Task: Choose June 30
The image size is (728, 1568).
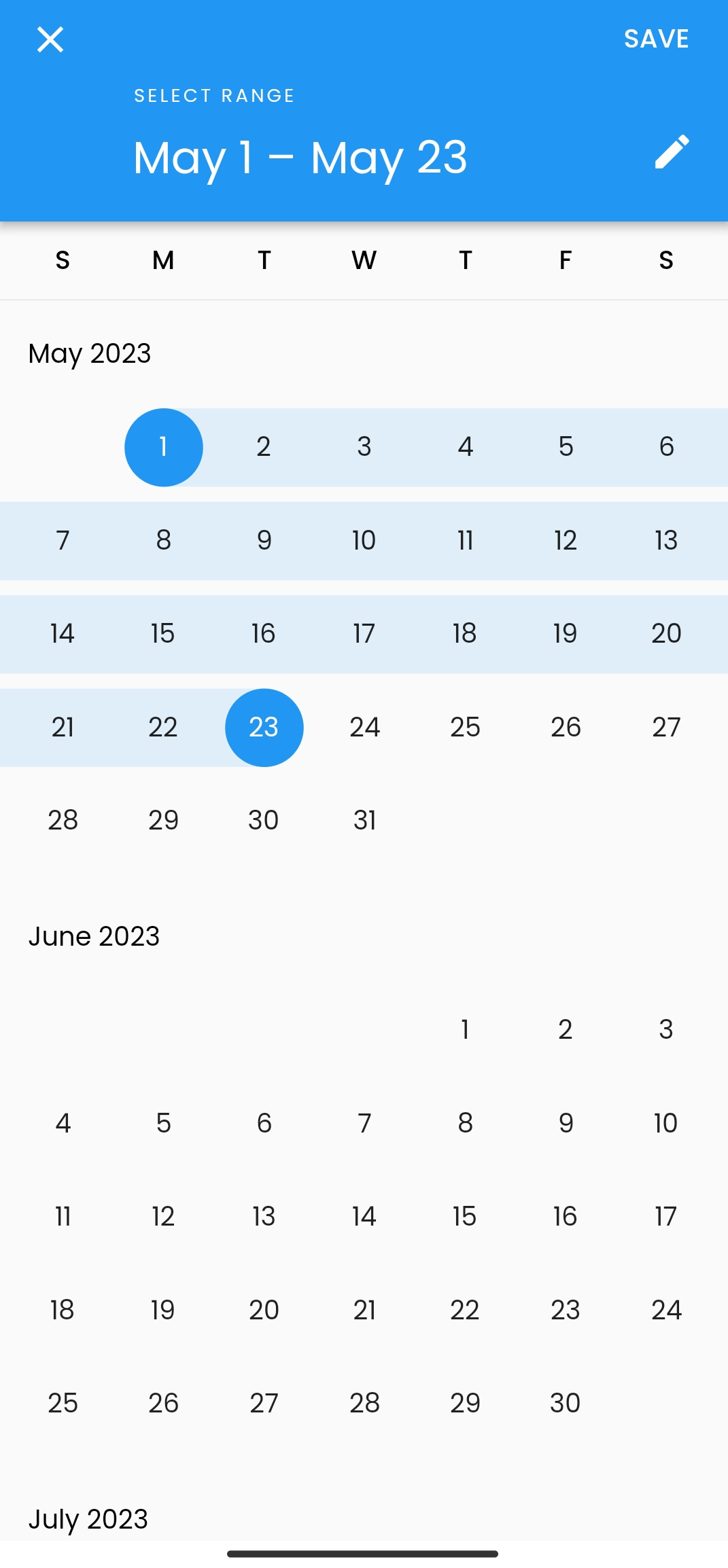Action: tap(566, 1404)
